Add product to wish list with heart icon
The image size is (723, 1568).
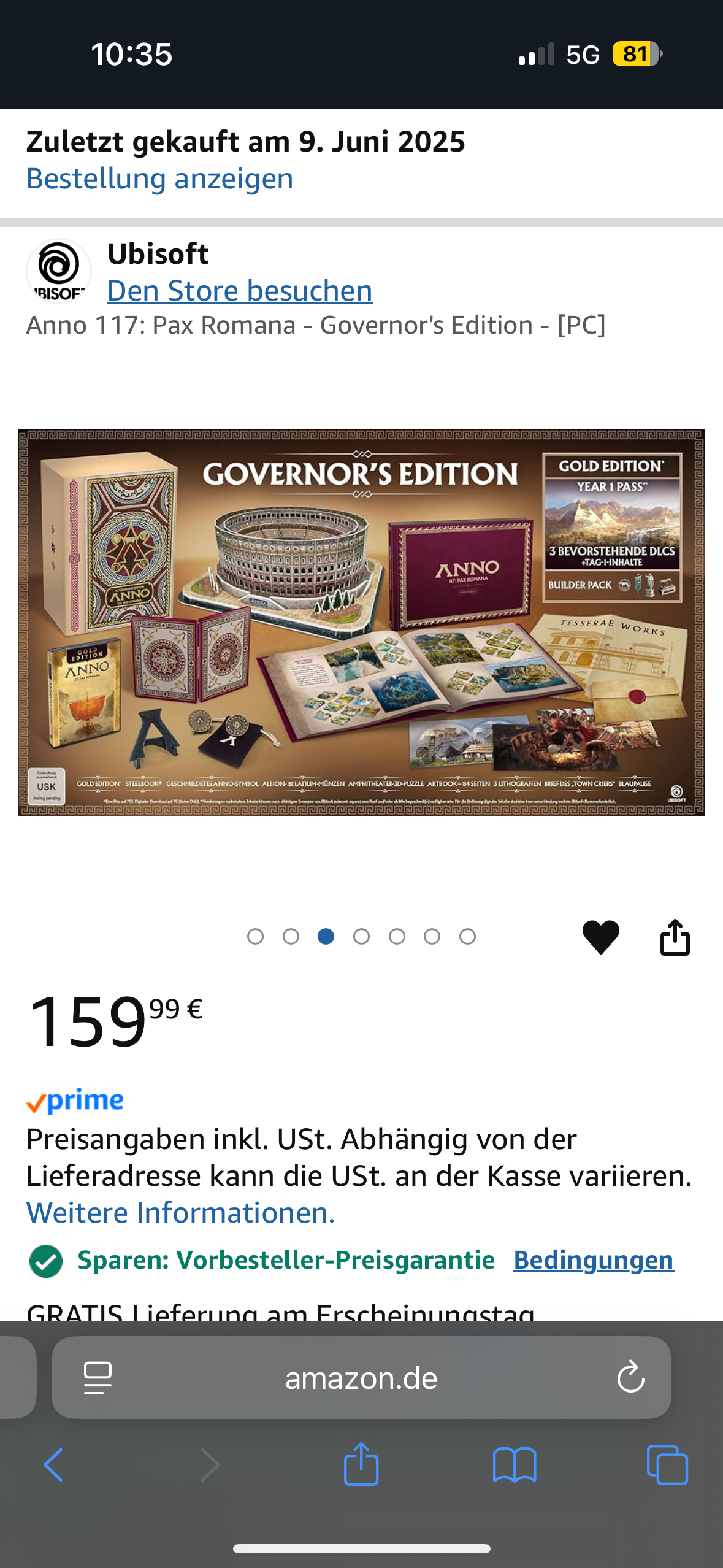pyautogui.click(x=600, y=937)
